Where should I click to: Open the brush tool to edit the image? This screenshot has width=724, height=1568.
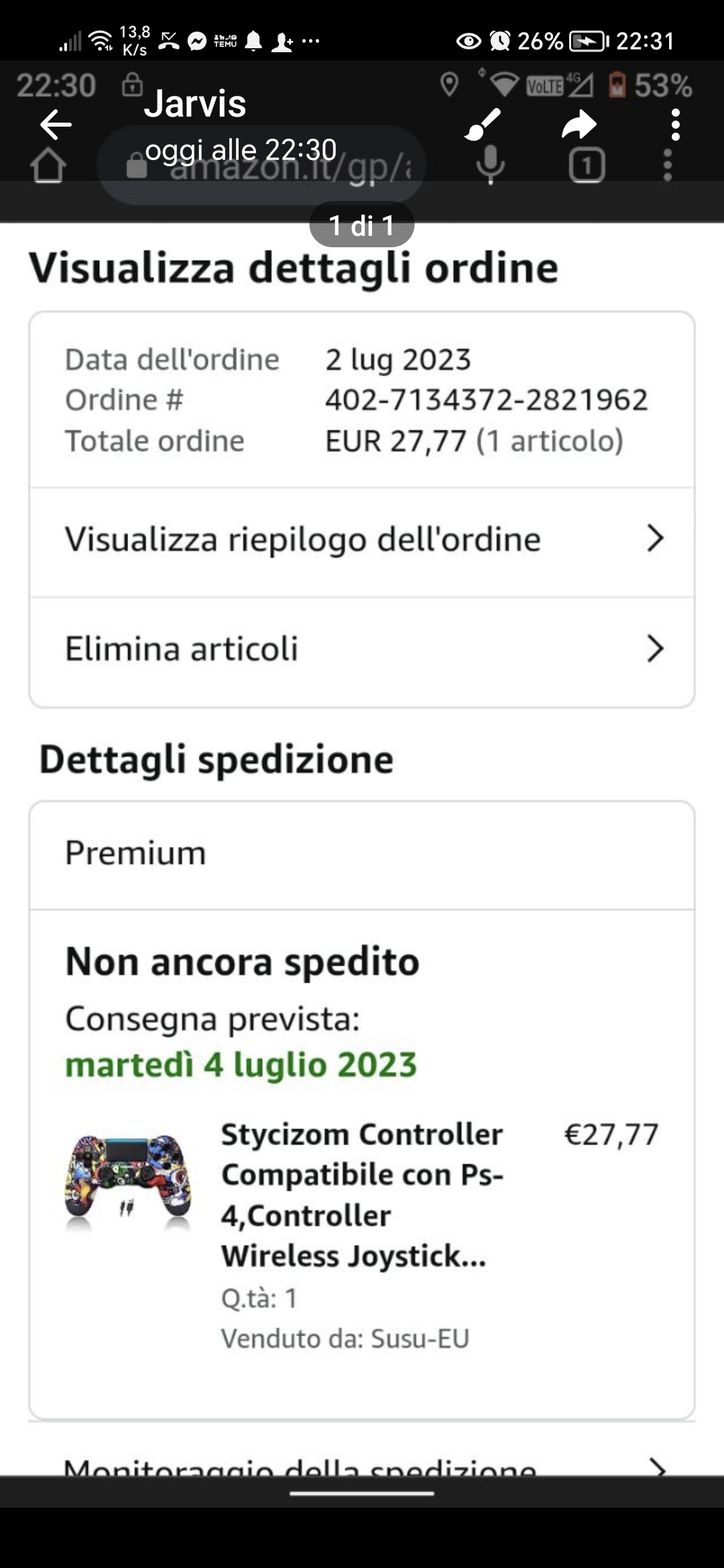[x=483, y=125]
